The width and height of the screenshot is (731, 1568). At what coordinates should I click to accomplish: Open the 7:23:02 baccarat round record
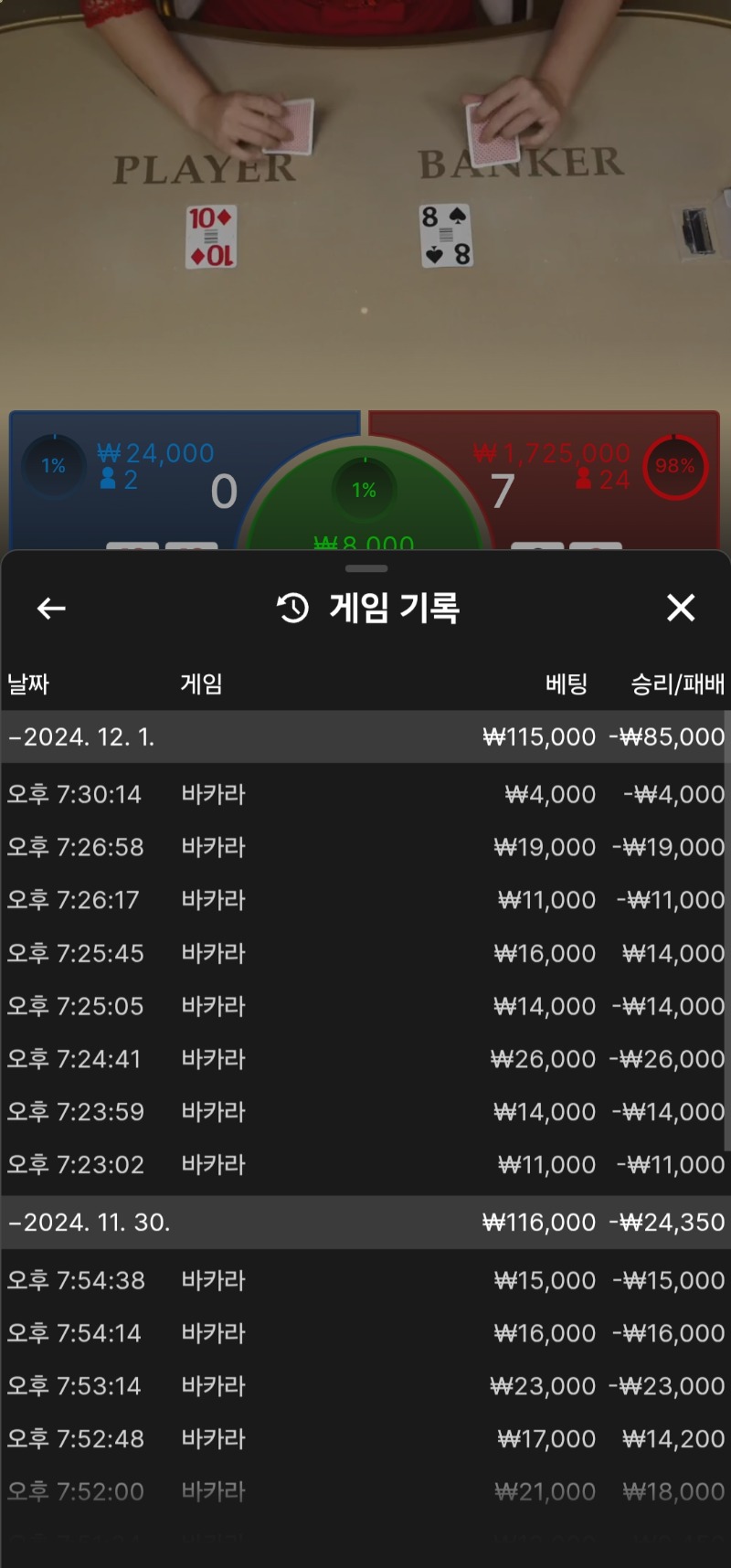pyautogui.click(x=365, y=1165)
